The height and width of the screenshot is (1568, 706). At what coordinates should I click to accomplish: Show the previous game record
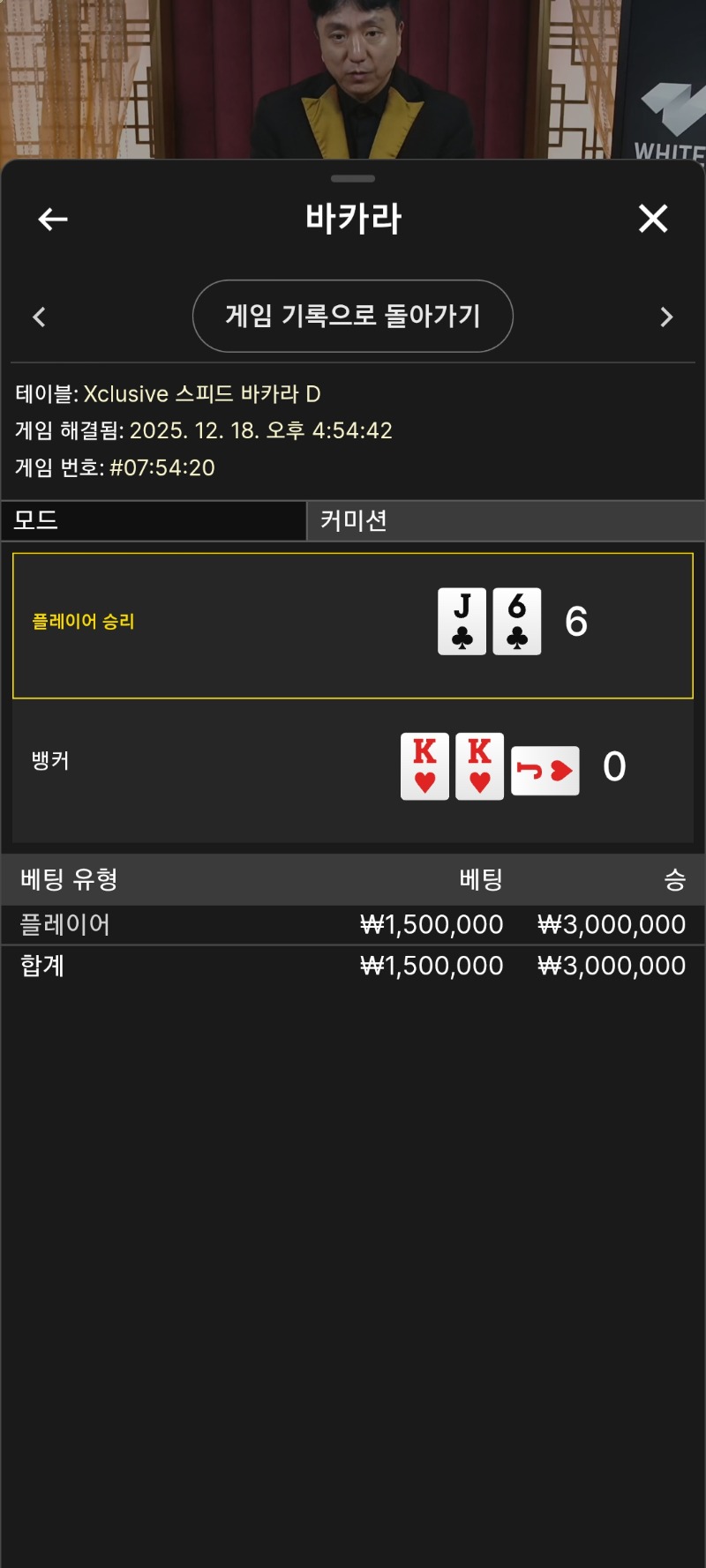click(x=39, y=317)
